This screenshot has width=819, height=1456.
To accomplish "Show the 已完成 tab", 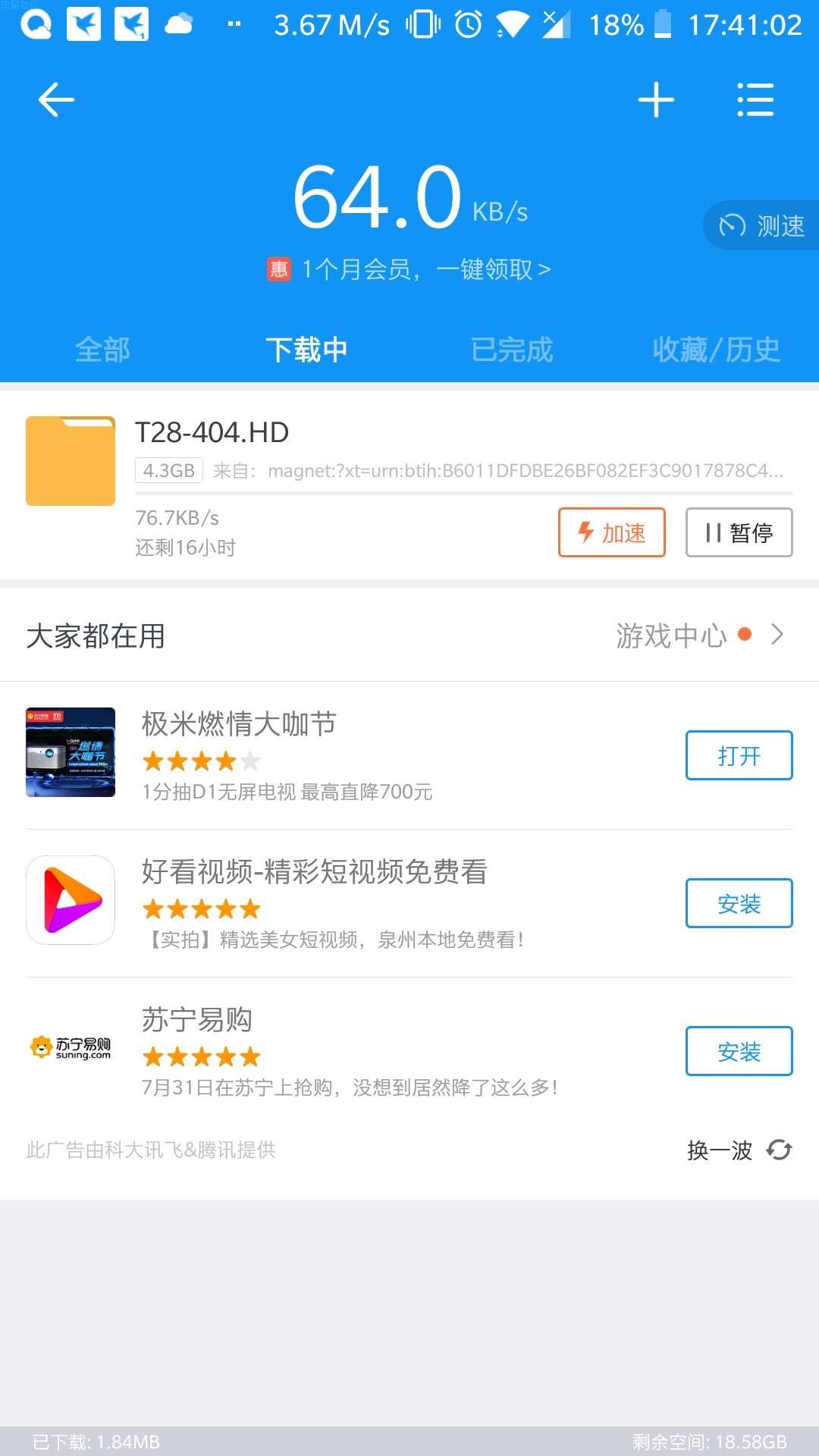I will (512, 350).
